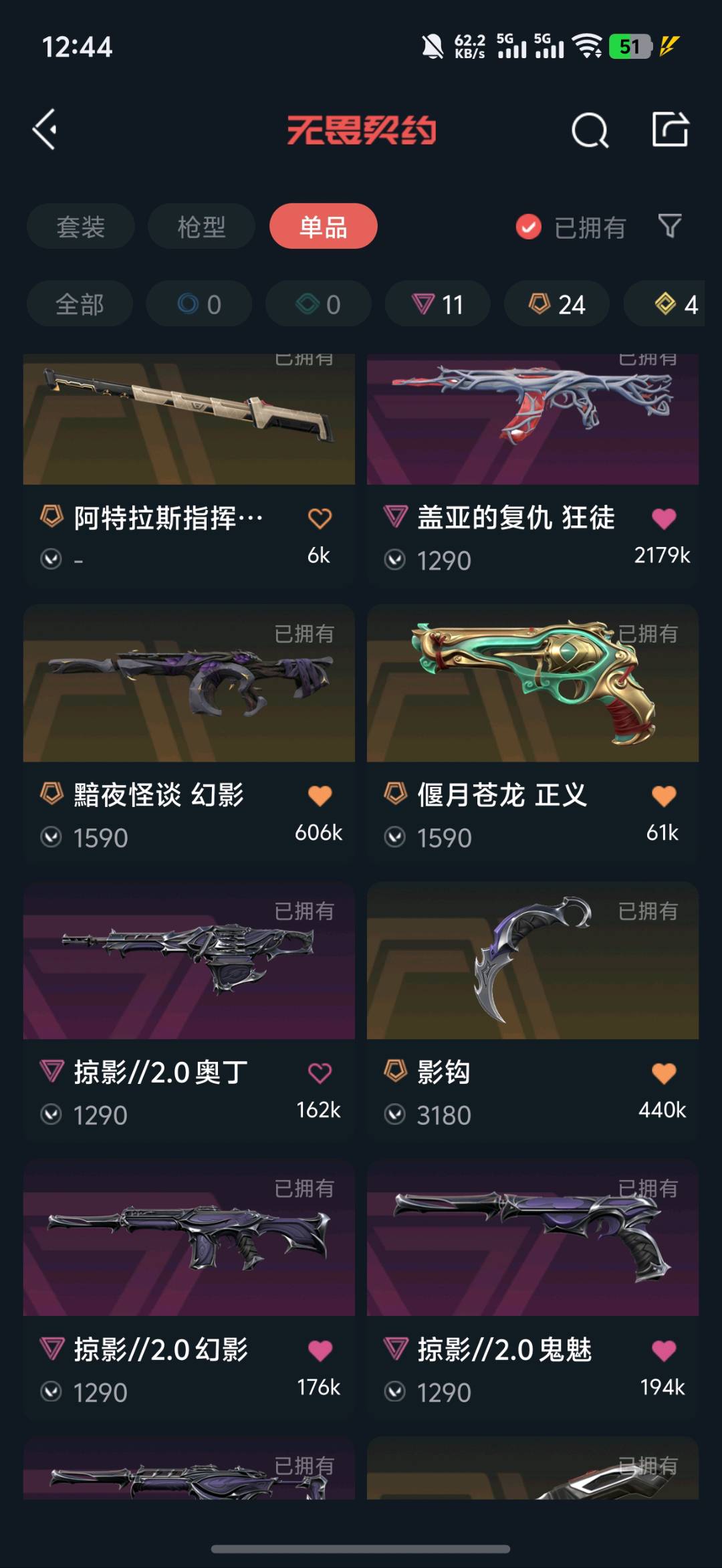Unlike the 影钩 knife skin
Viewport: 722px width, 1568px height.
[x=663, y=1073]
